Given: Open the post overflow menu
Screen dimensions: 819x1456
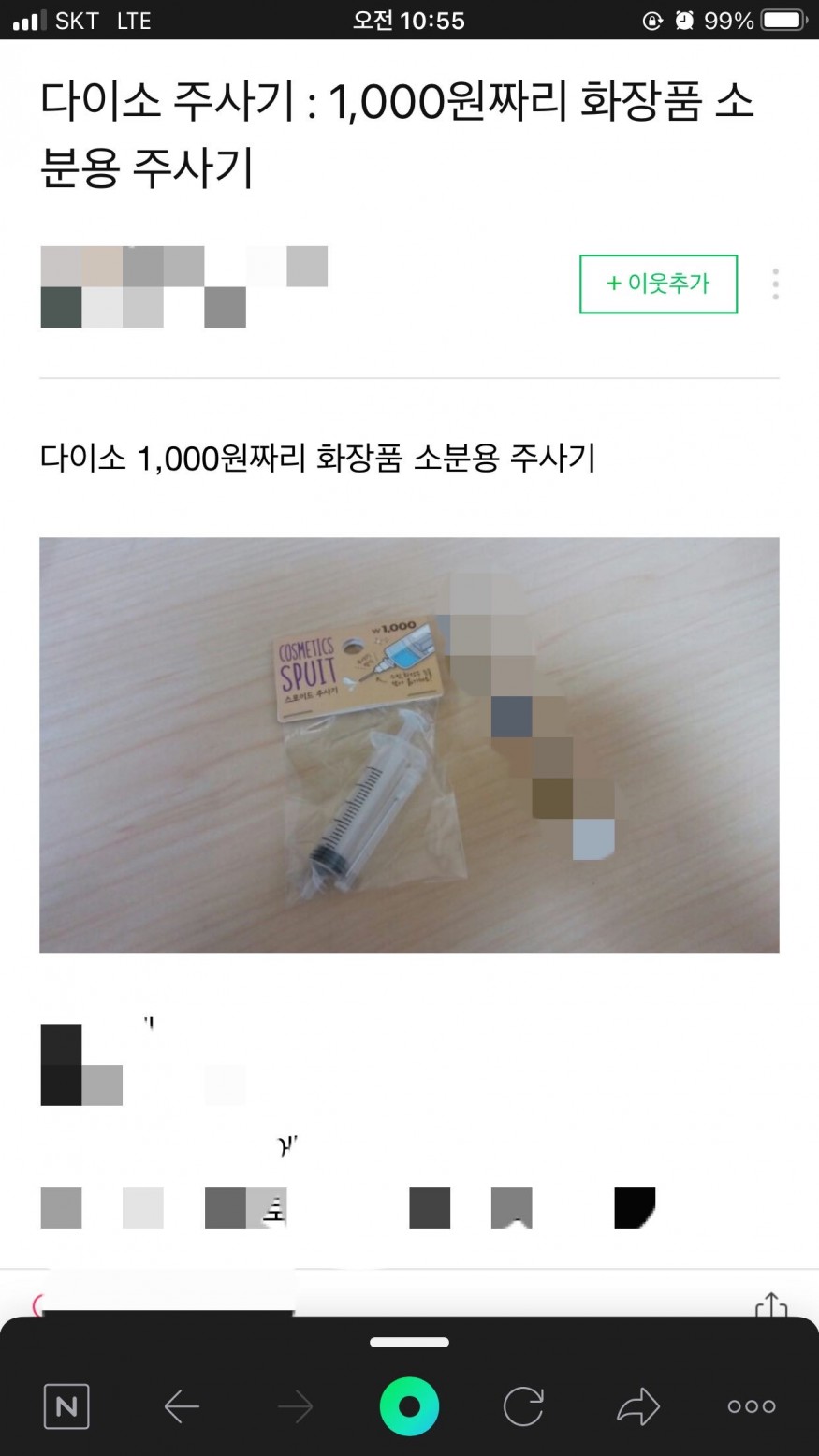Looking at the screenshot, I should tap(775, 284).
